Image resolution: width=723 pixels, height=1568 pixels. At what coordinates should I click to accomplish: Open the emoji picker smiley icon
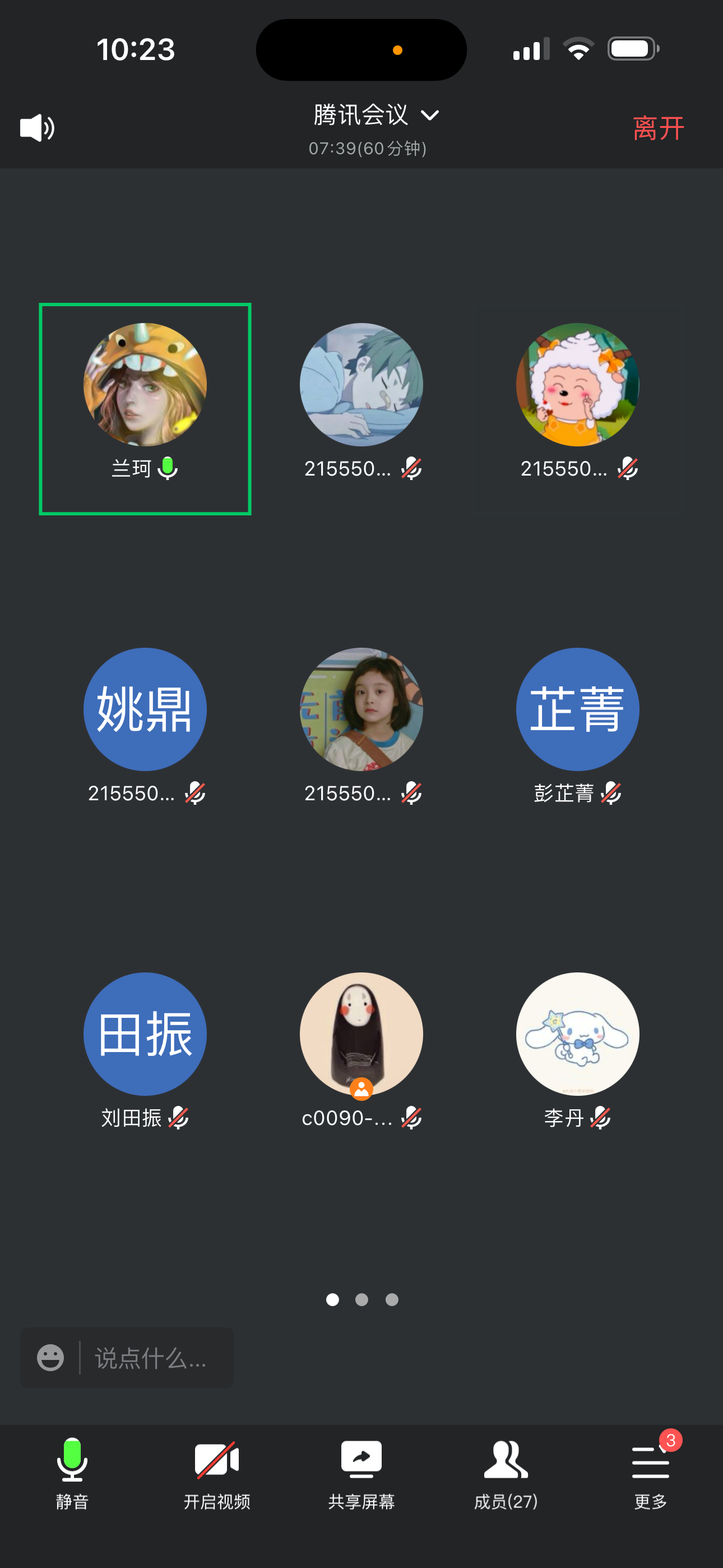50,1358
